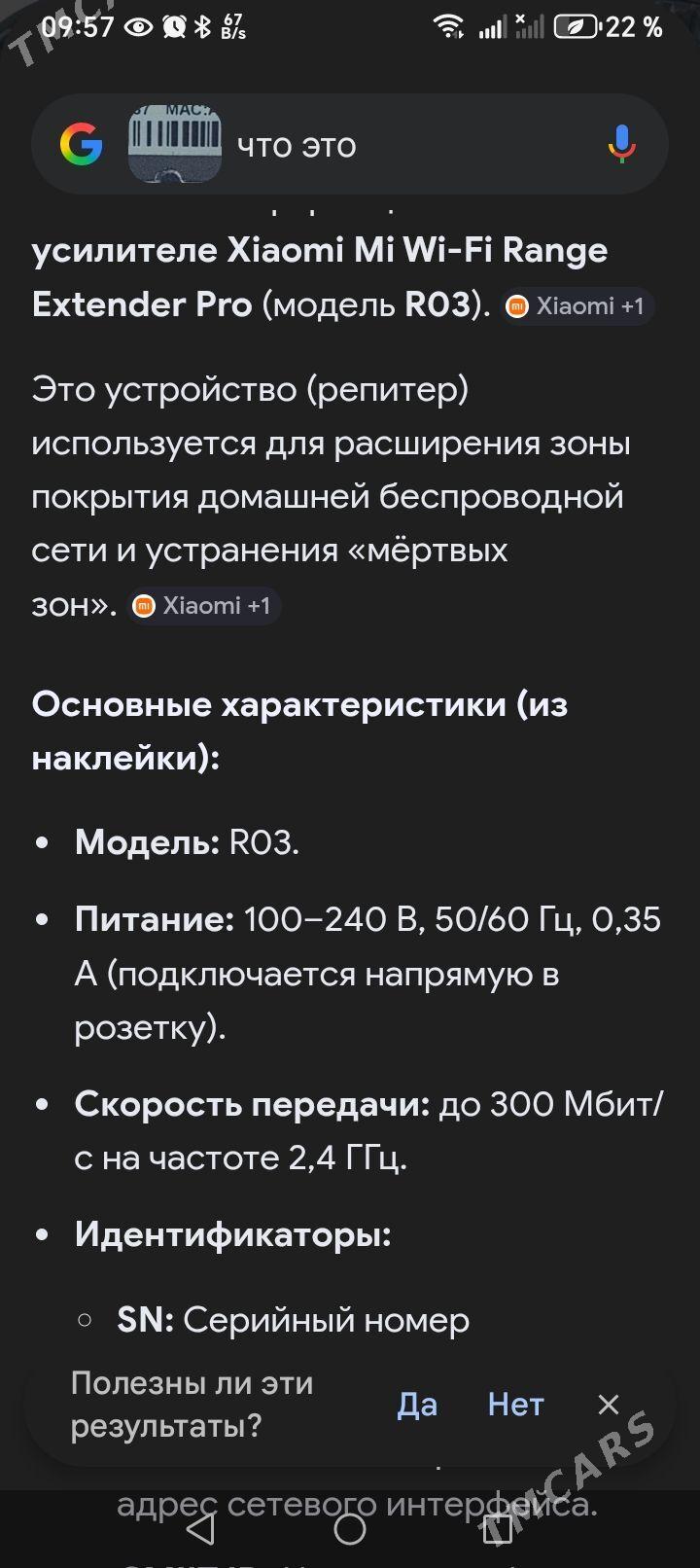Screen dimensions: 700x1568
Task: Start voice search with the microphone
Action: coord(621,145)
